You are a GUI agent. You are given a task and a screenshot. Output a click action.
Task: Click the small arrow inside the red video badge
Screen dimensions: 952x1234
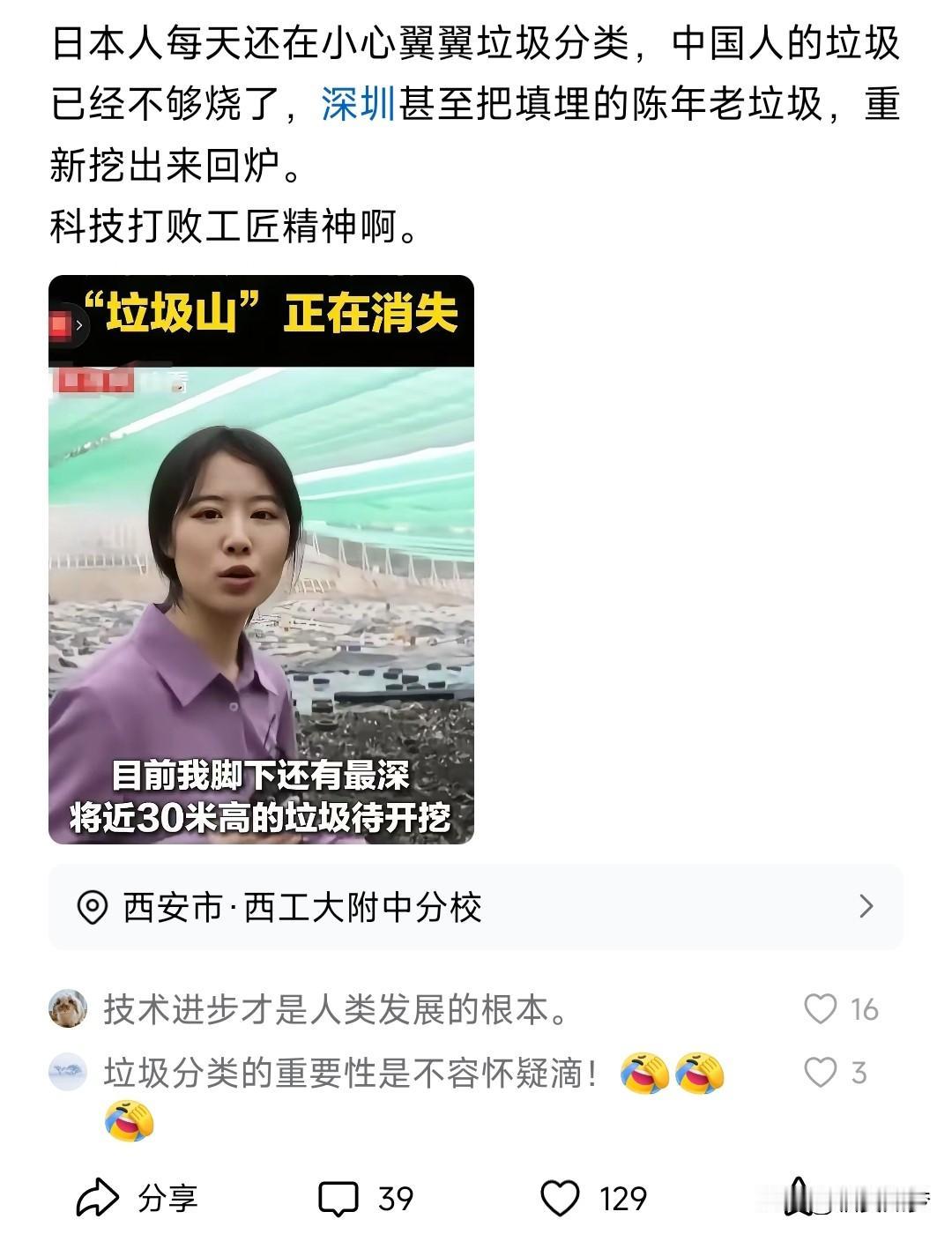(x=81, y=324)
